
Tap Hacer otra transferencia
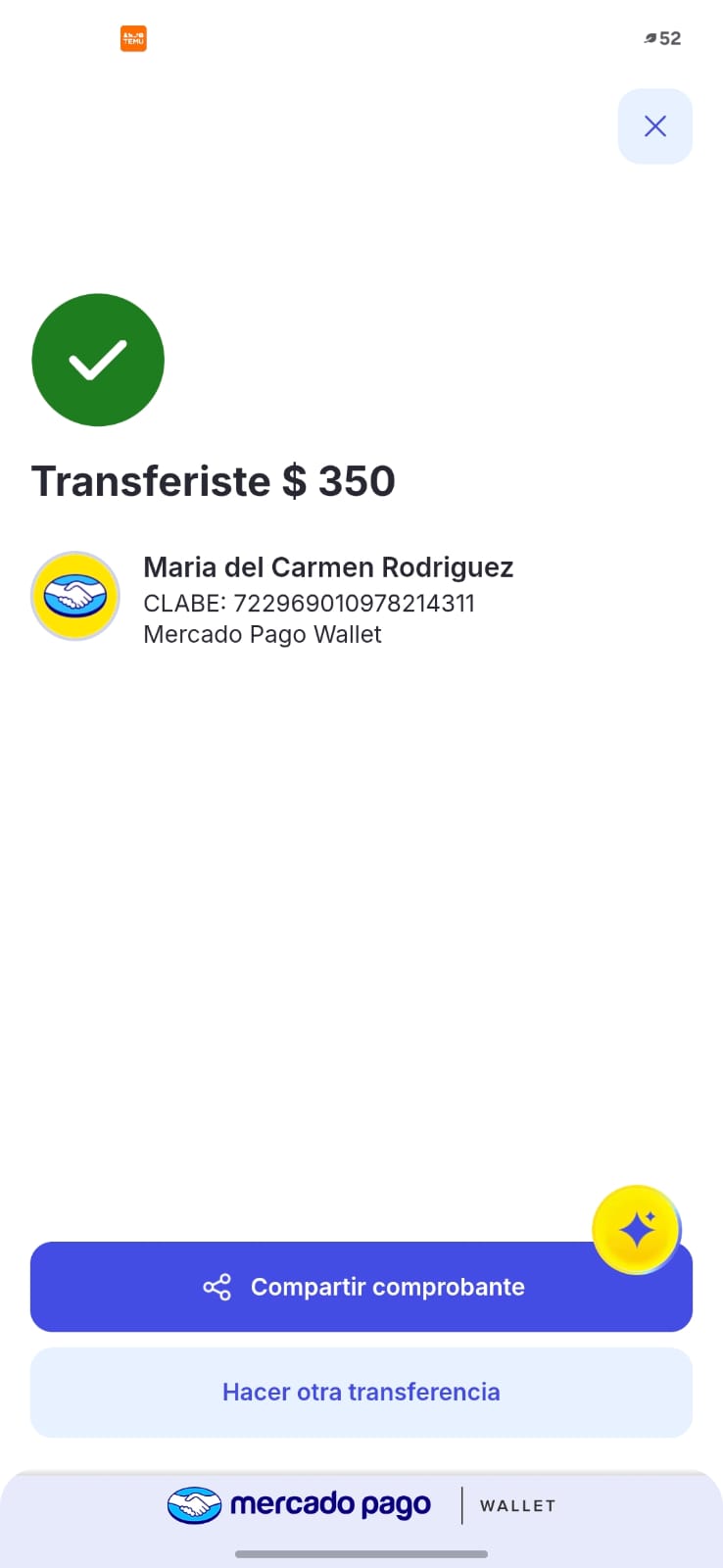pos(361,1393)
